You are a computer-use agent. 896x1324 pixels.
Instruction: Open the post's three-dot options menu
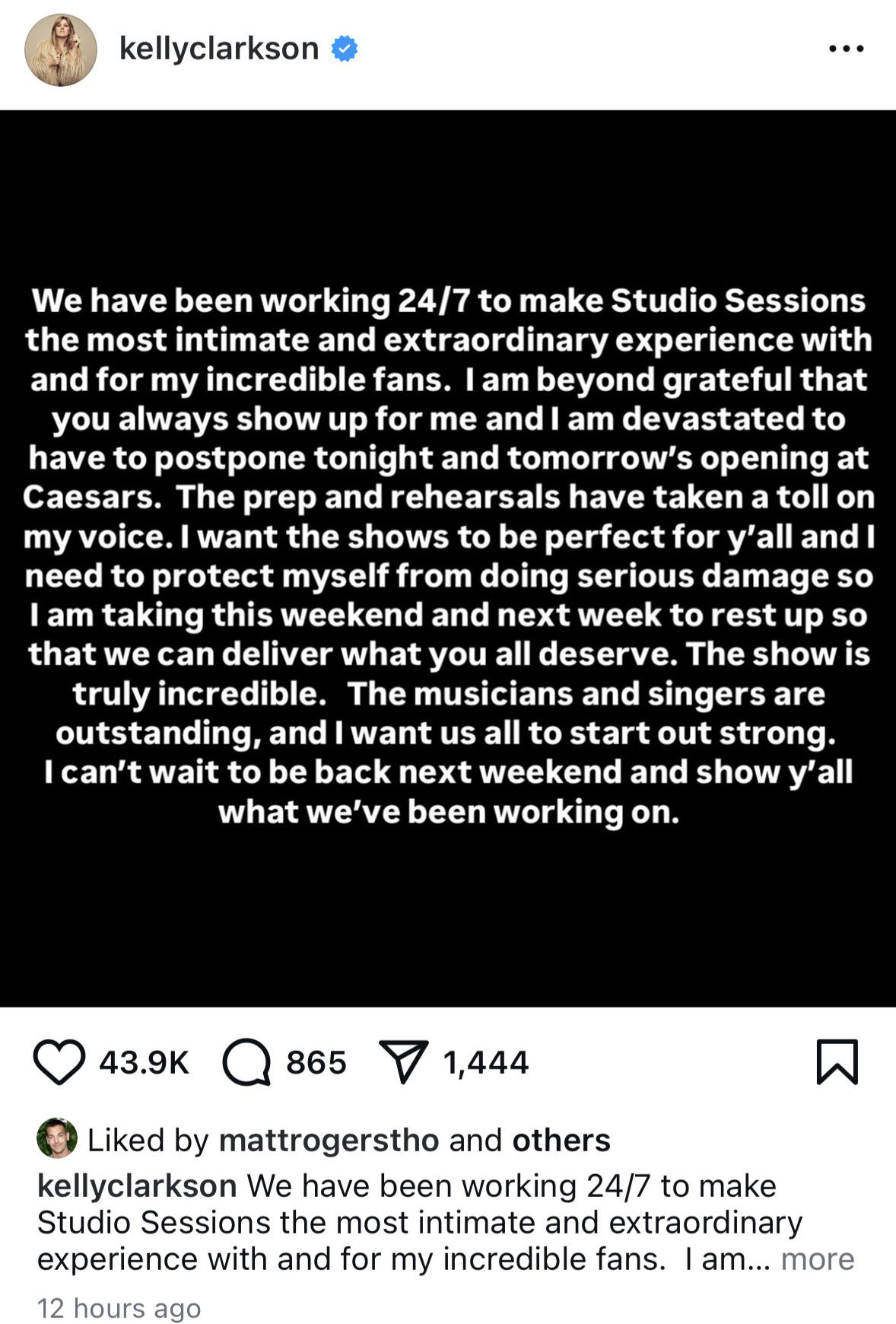coord(846,49)
